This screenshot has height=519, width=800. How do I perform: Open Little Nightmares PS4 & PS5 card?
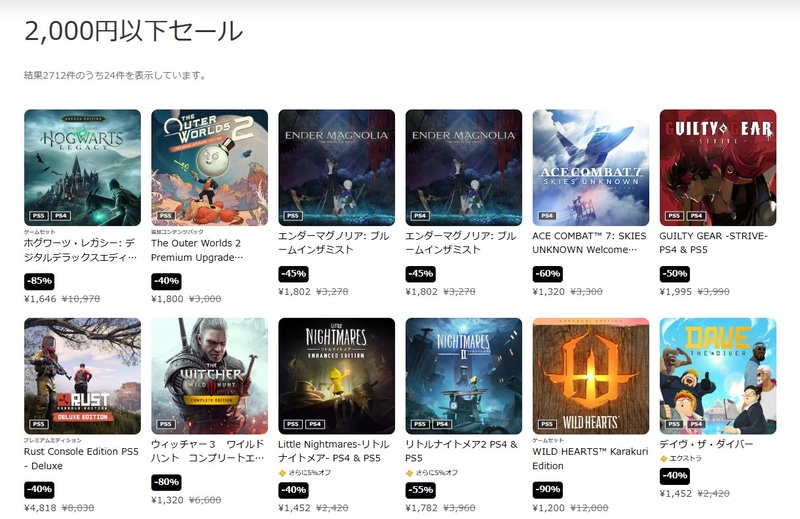[336, 375]
